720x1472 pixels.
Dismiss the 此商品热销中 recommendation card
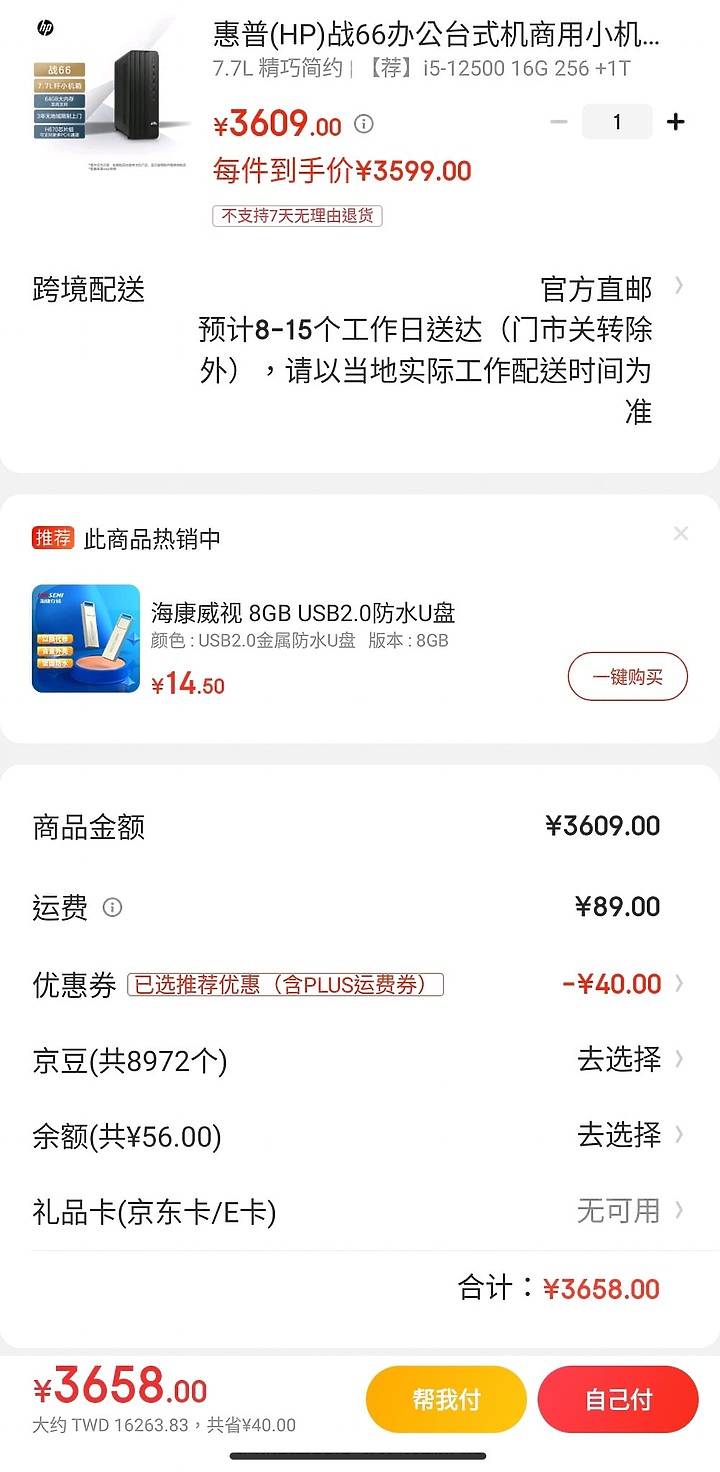tap(681, 534)
